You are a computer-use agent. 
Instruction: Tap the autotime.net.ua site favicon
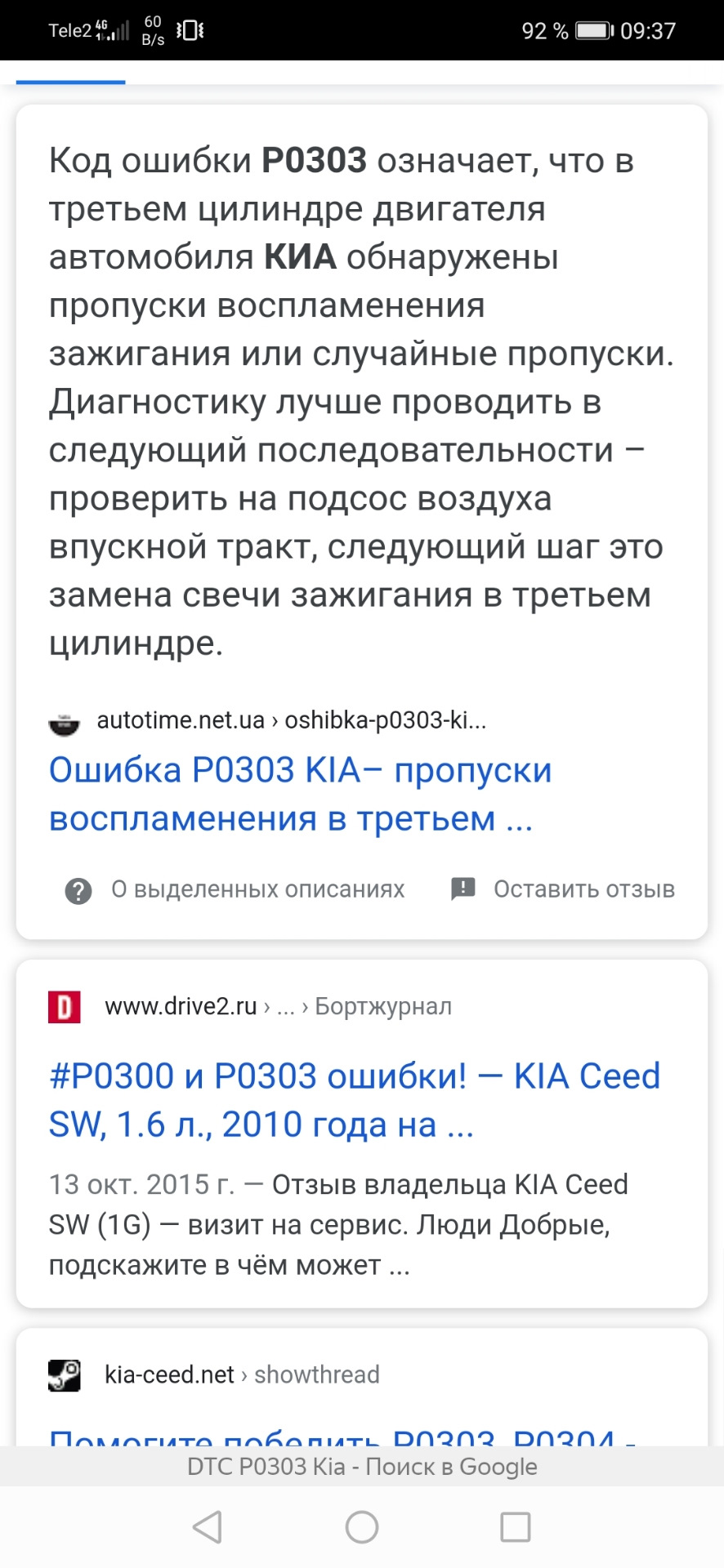(x=65, y=722)
